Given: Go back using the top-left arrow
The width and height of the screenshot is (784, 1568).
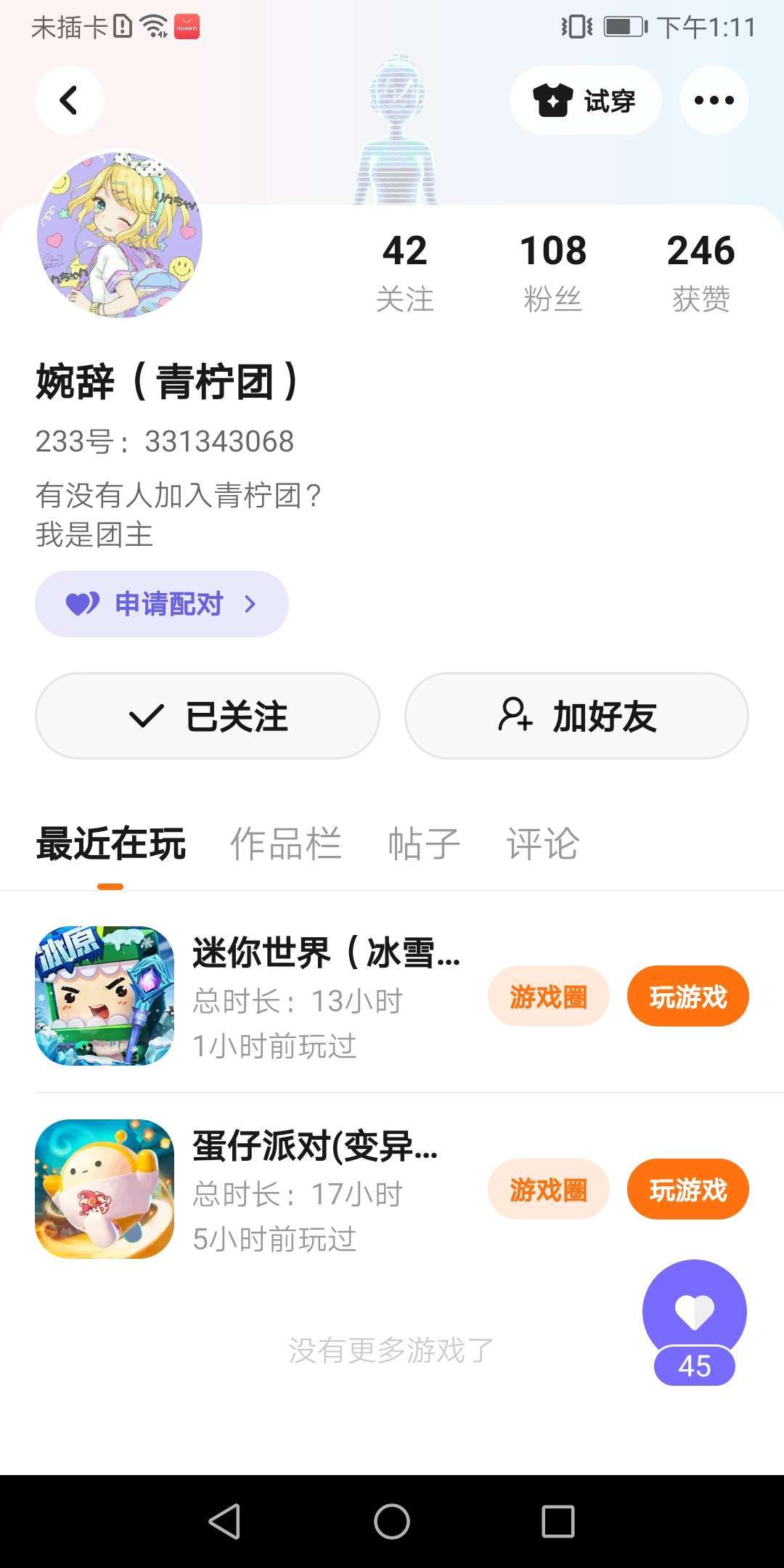Looking at the screenshot, I should [x=69, y=100].
